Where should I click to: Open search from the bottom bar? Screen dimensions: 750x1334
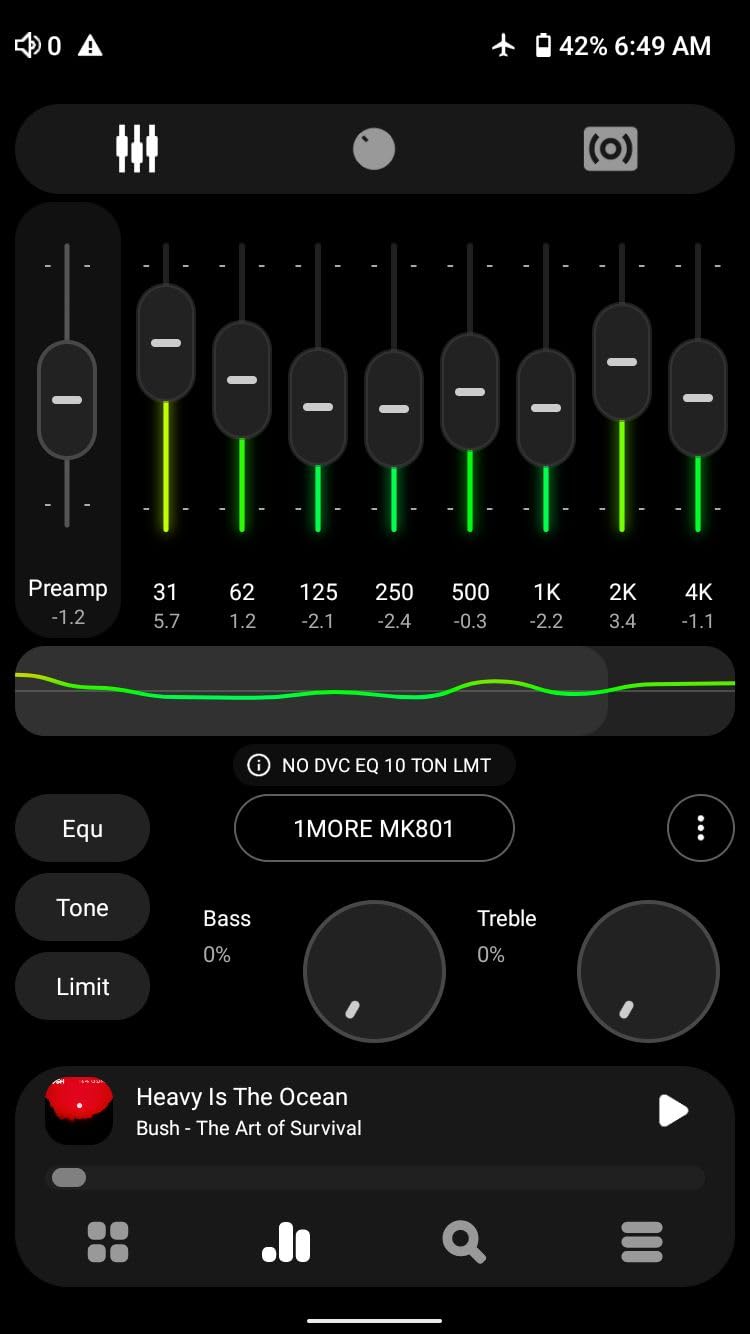[463, 1242]
